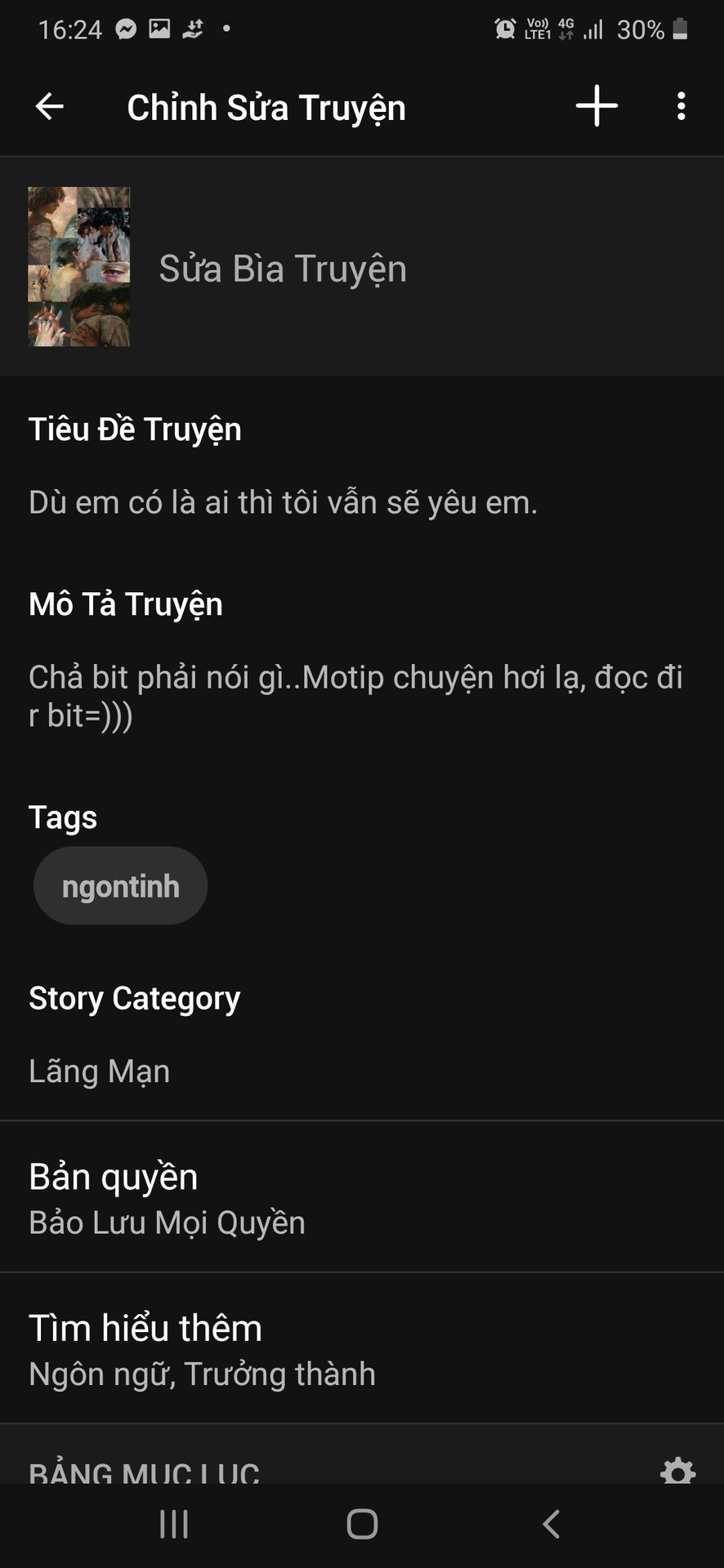Open Tìm hiểu thêm row
724x1568 pixels.
tap(361, 1348)
